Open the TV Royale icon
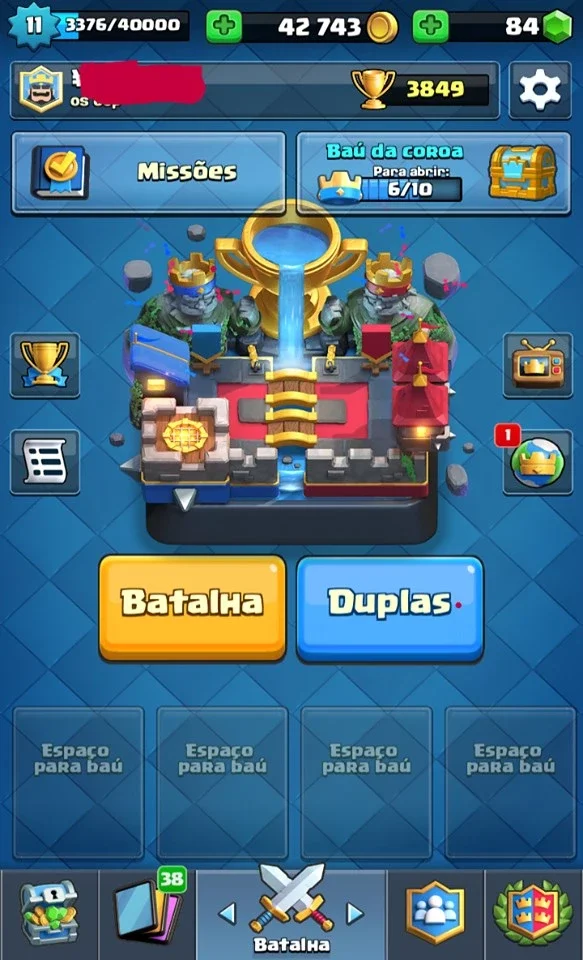This screenshot has height=960, width=583. coord(538,365)
